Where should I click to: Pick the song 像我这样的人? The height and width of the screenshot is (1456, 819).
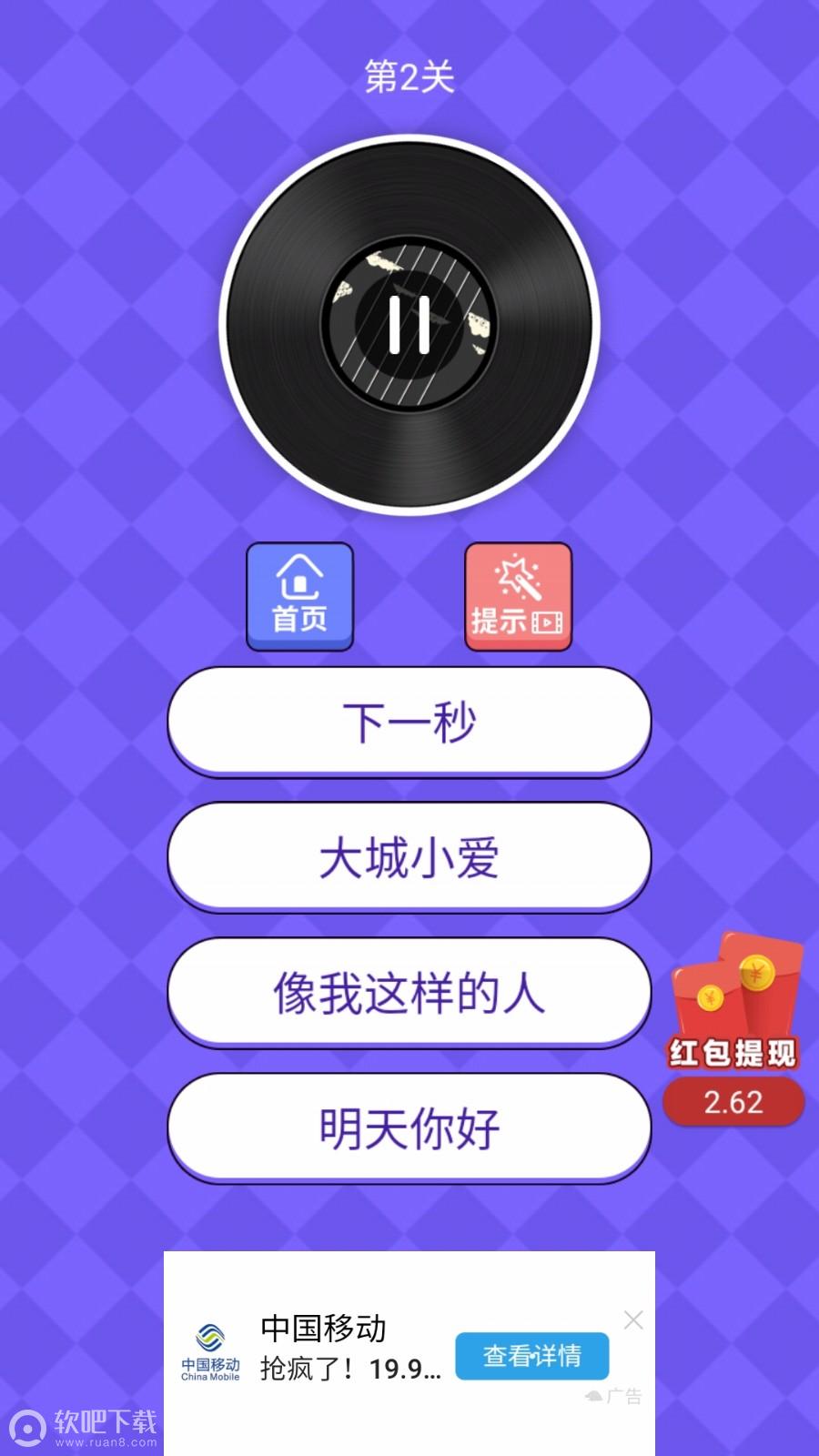409,994
